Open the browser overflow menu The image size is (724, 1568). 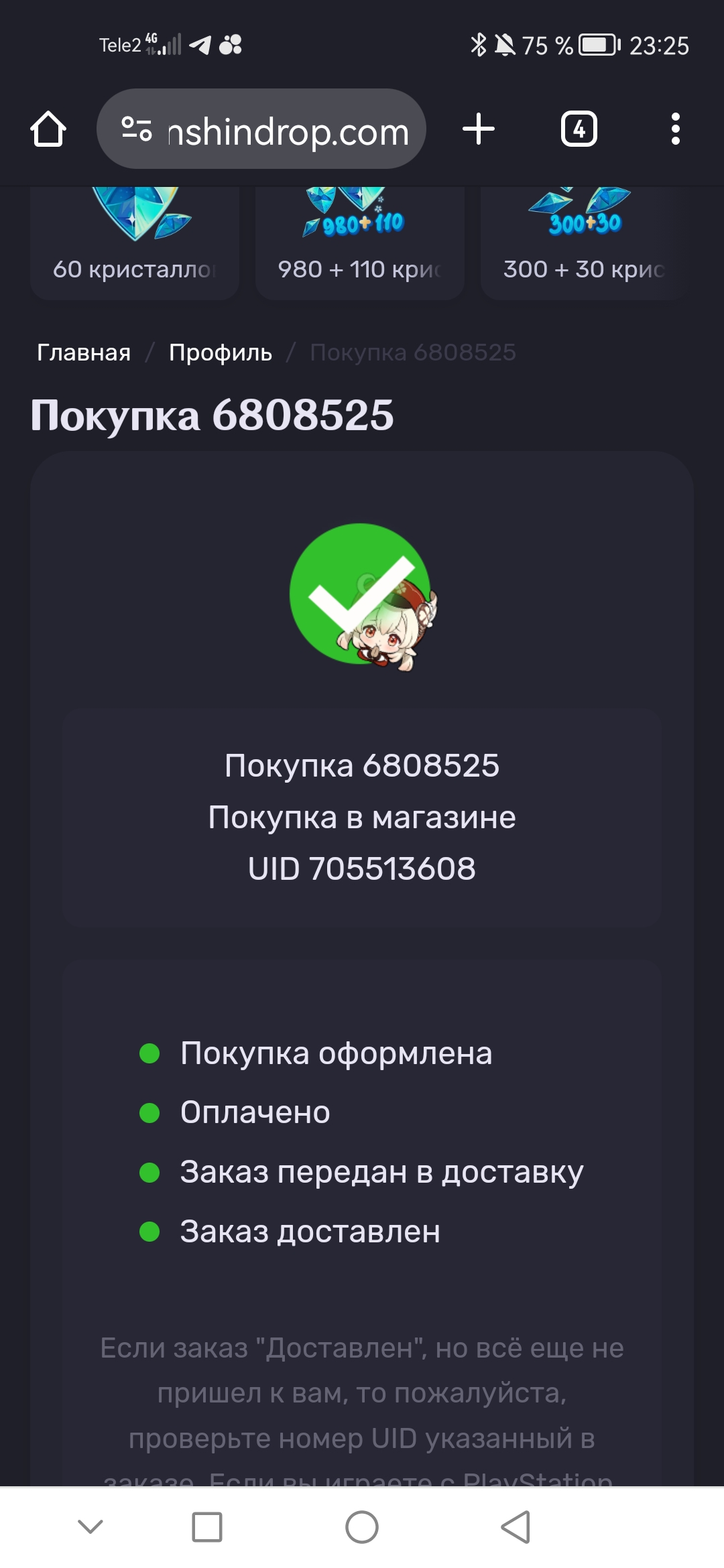pos(675,129)
